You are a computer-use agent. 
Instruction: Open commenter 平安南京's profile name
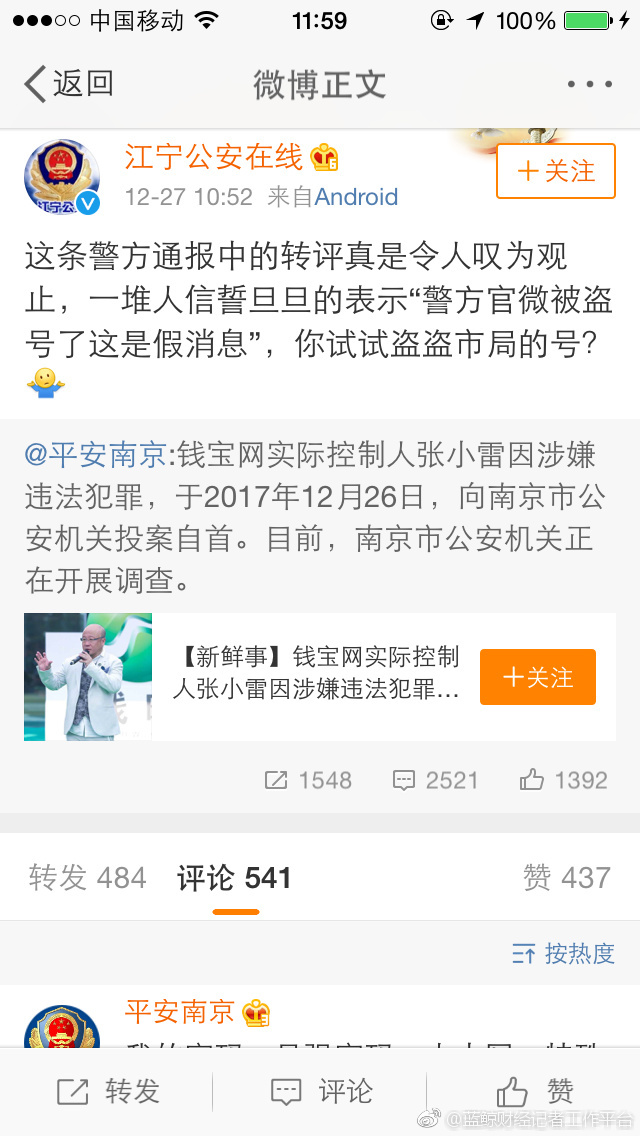click(180, 1011)
